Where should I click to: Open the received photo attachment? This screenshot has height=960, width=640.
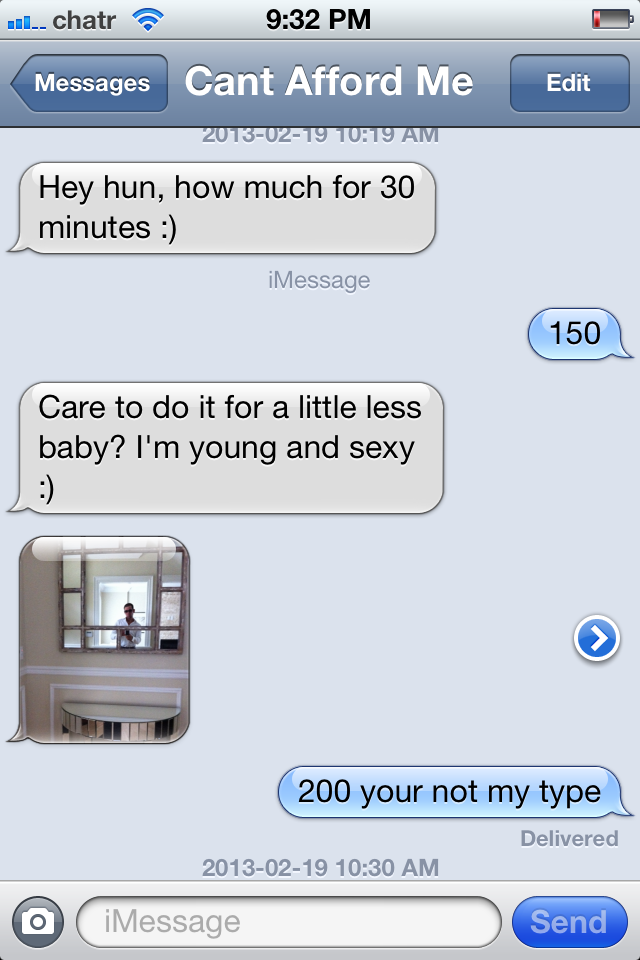(x=104, y=639)
